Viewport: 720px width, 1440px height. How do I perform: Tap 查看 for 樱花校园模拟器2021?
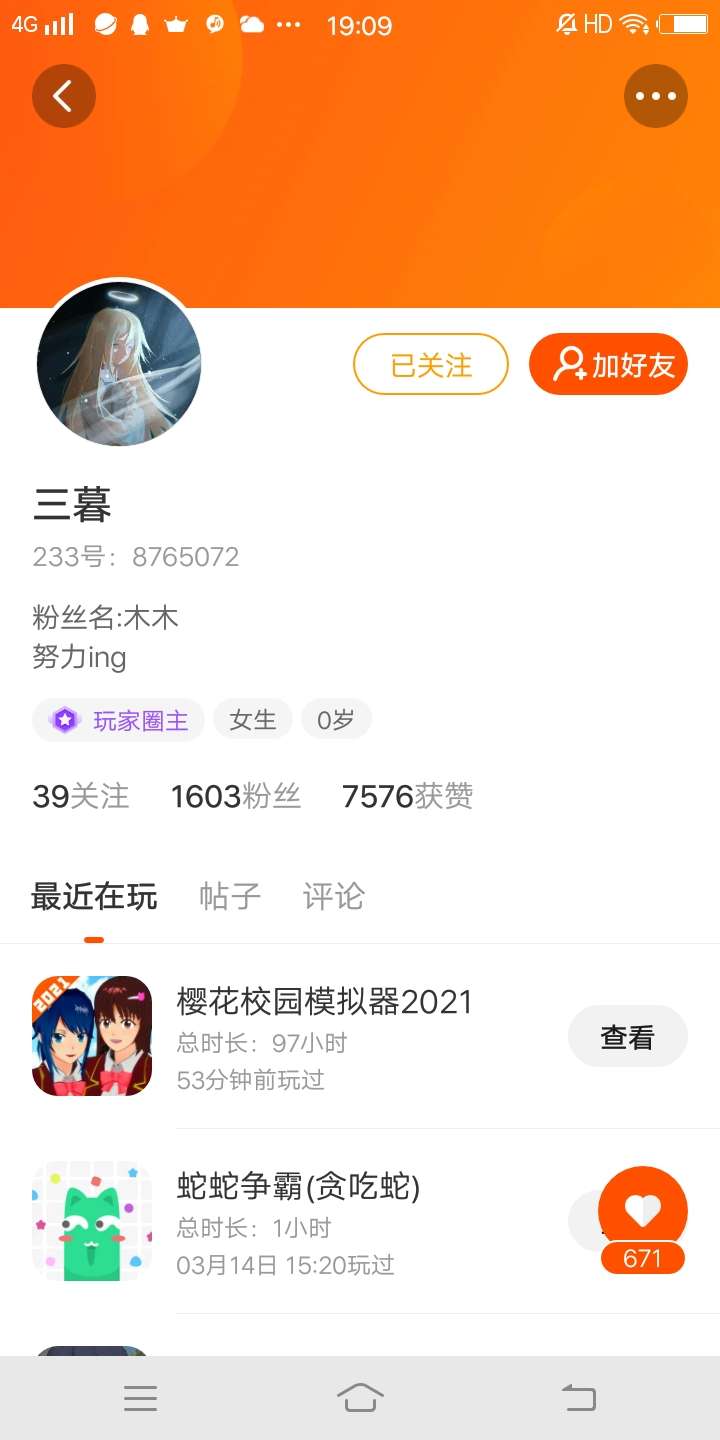click(627, 1037)
